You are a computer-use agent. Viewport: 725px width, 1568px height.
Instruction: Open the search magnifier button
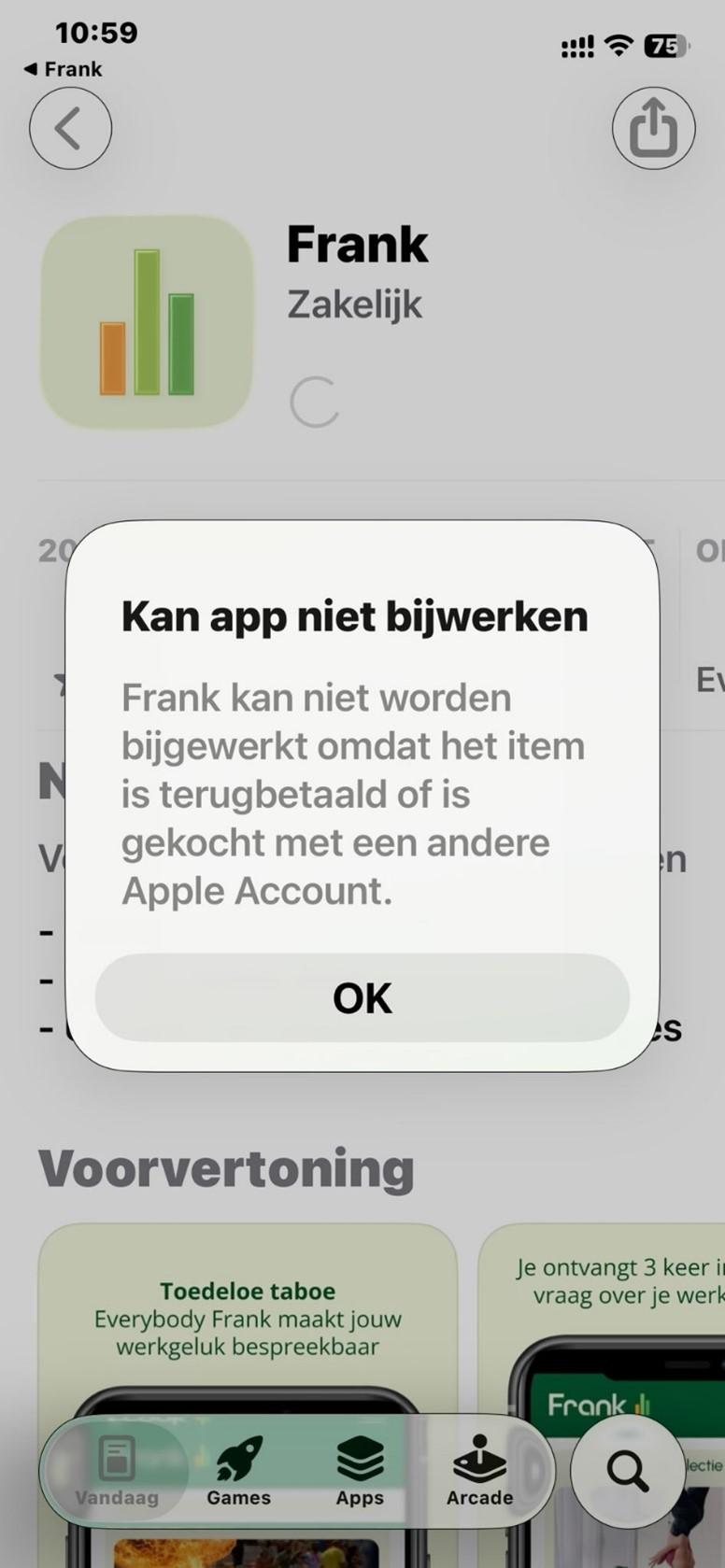pyautogui.click(x=627, y=1471)
